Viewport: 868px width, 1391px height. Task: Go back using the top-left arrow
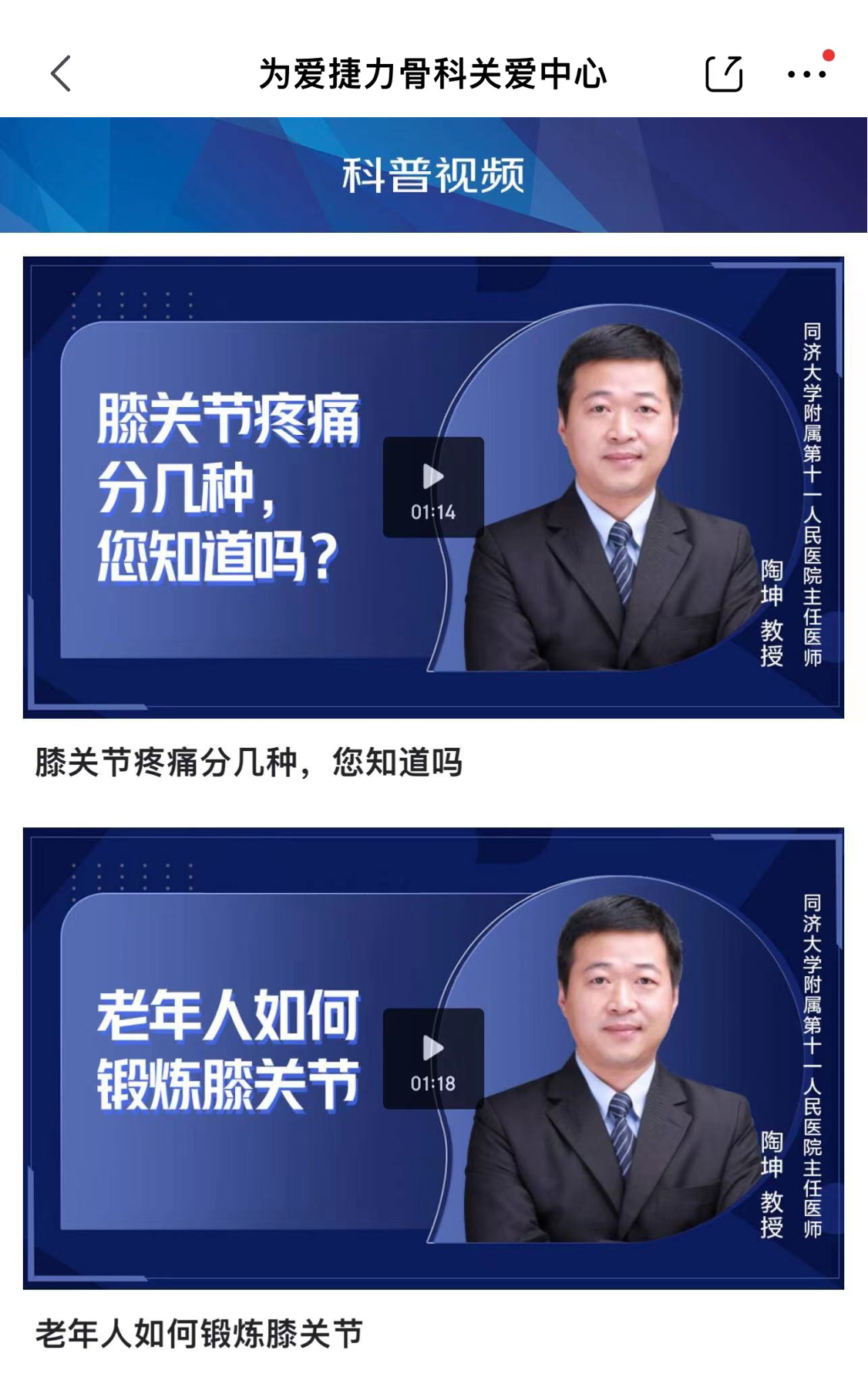tap(61, 74)
